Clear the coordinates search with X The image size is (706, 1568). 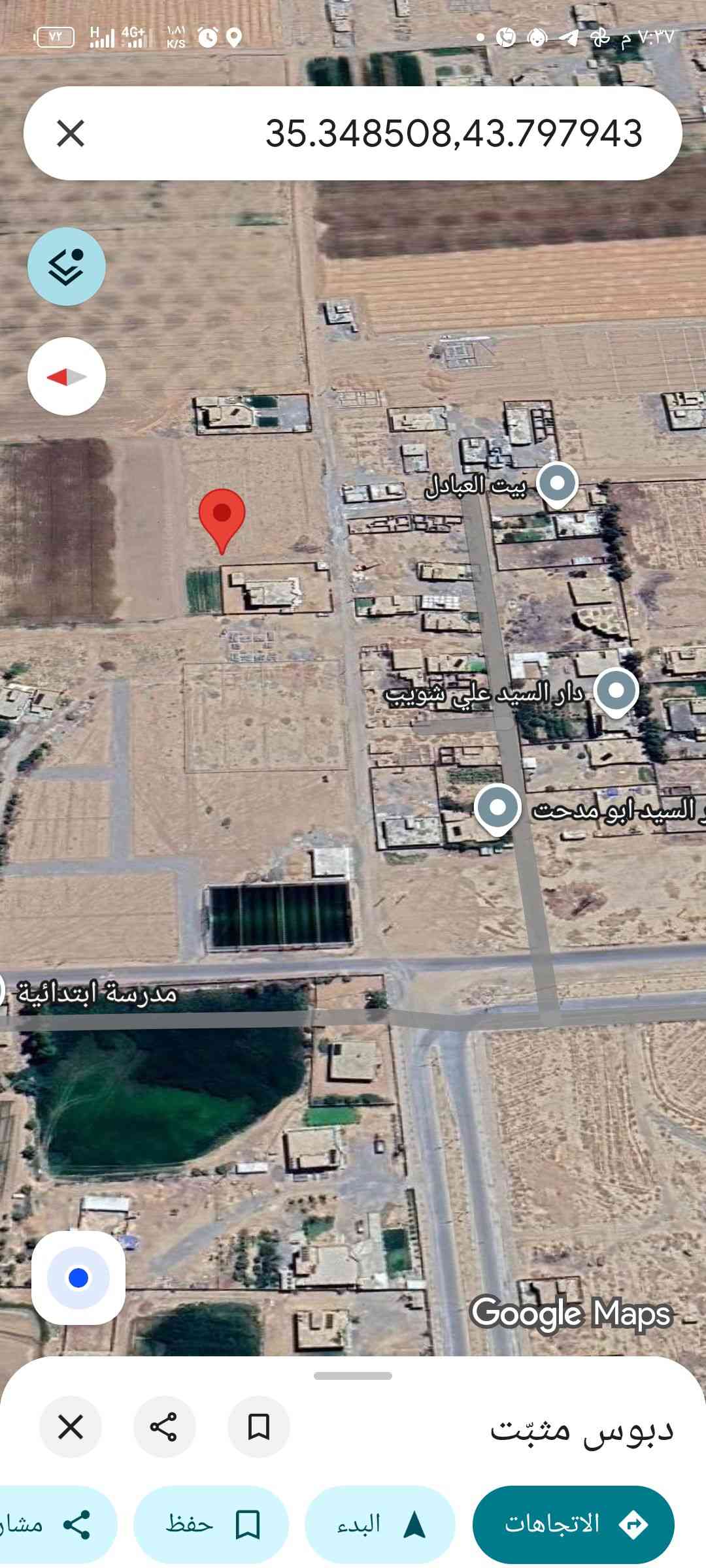[x=71, y=134]
